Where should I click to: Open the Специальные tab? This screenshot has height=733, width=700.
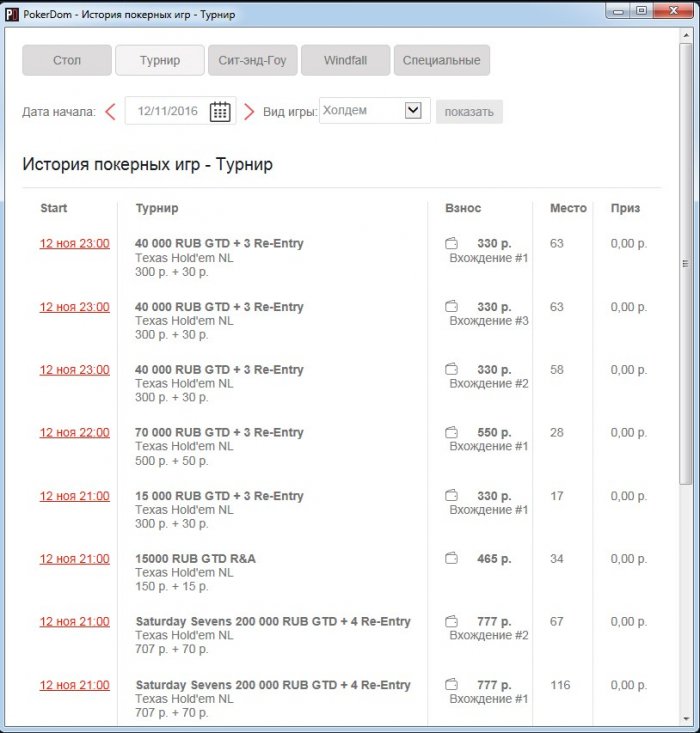(441, 60)
